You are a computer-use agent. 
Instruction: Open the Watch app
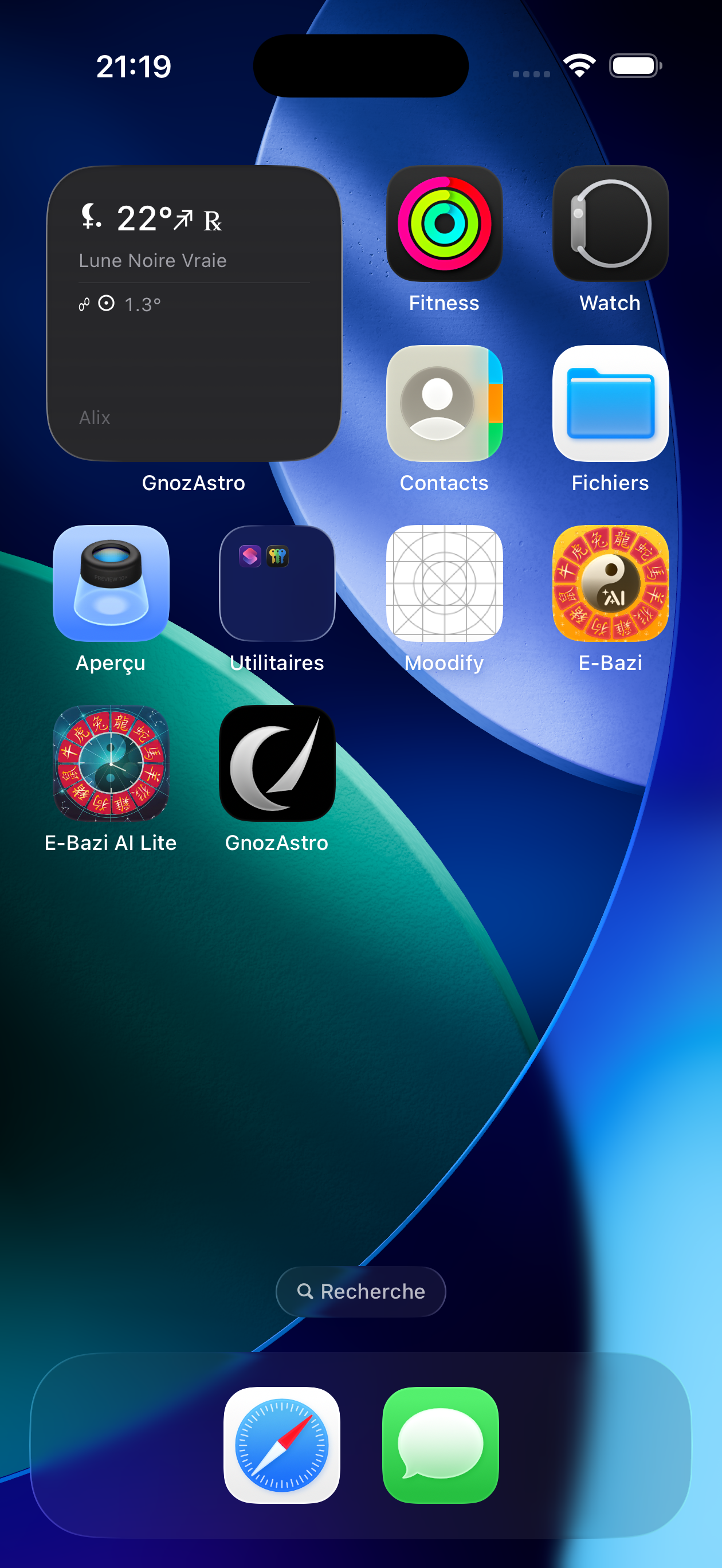coord(611,224)
